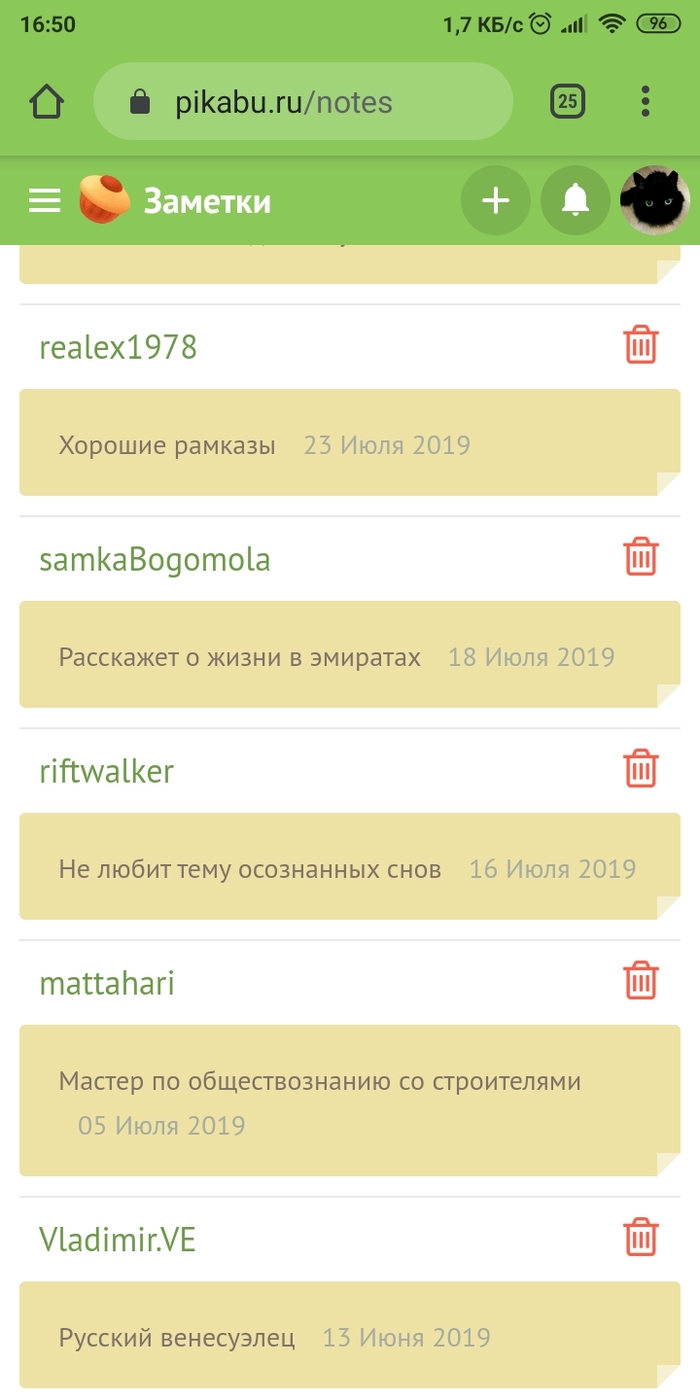
Task: Open samkaBogomola's profile link
Action: coord(155,559)
